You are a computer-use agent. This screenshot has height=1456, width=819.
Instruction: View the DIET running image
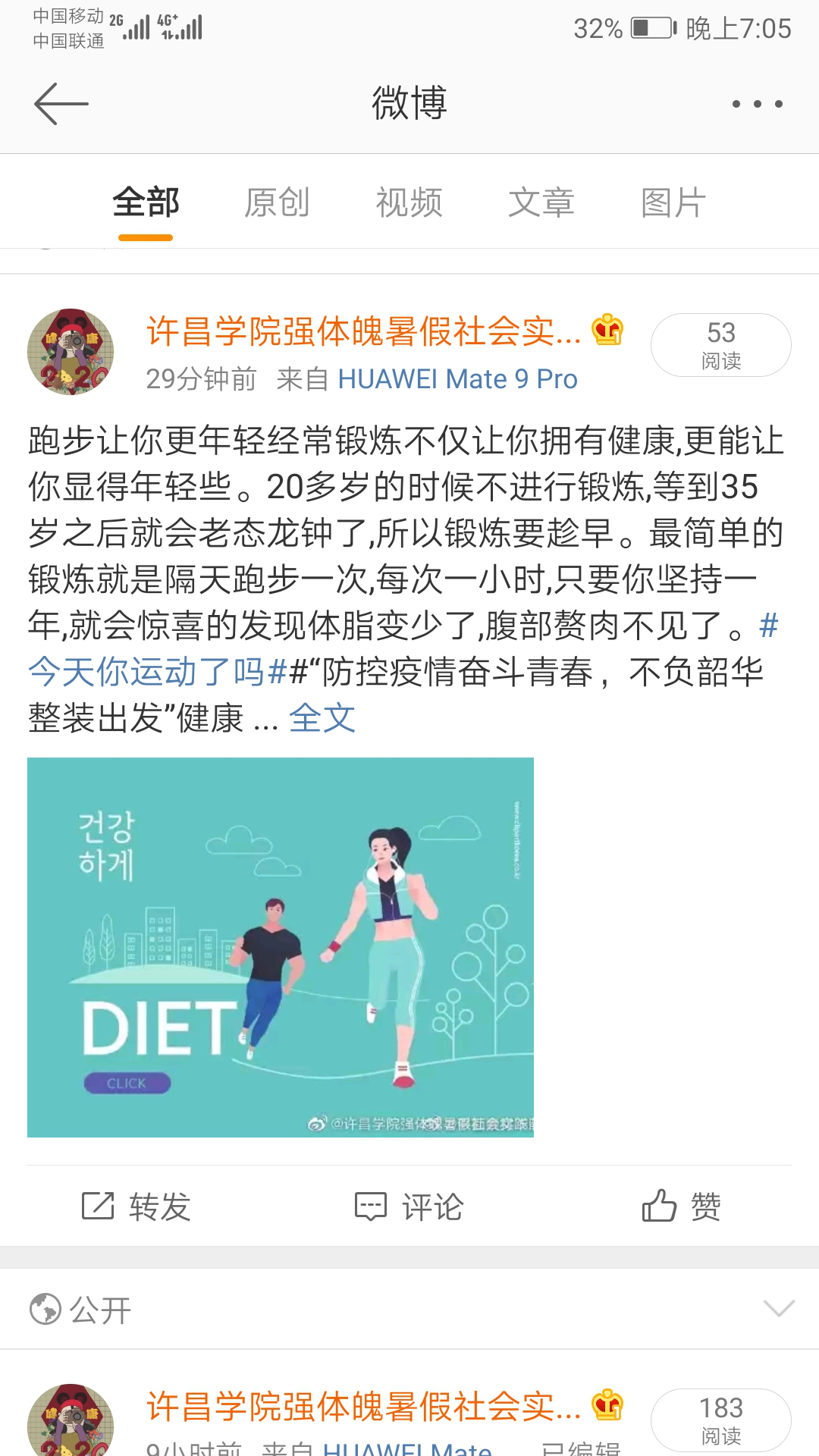click(281, 947)
